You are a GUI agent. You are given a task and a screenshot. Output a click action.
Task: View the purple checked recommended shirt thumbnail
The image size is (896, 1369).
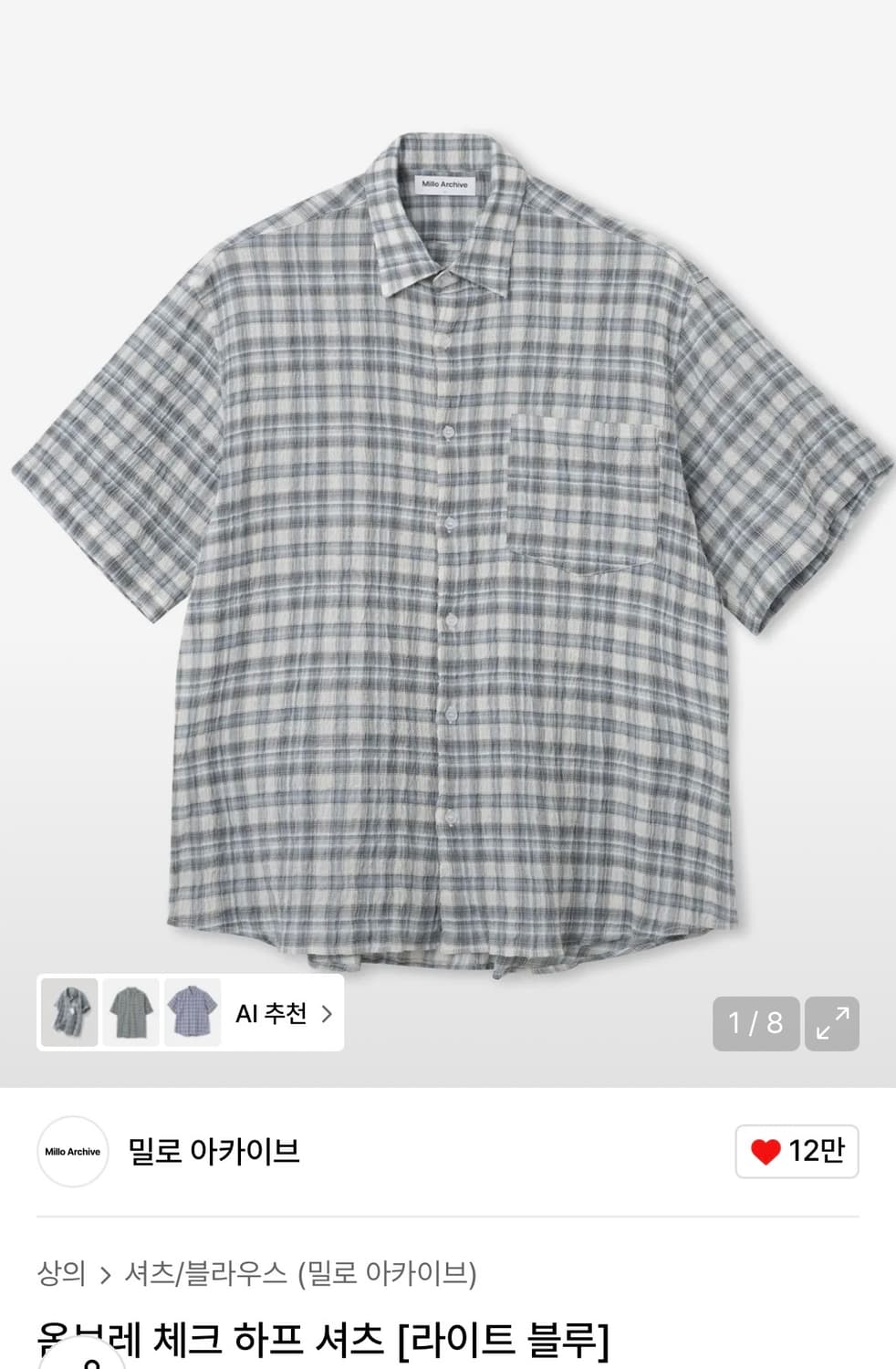click(193, 1013)
